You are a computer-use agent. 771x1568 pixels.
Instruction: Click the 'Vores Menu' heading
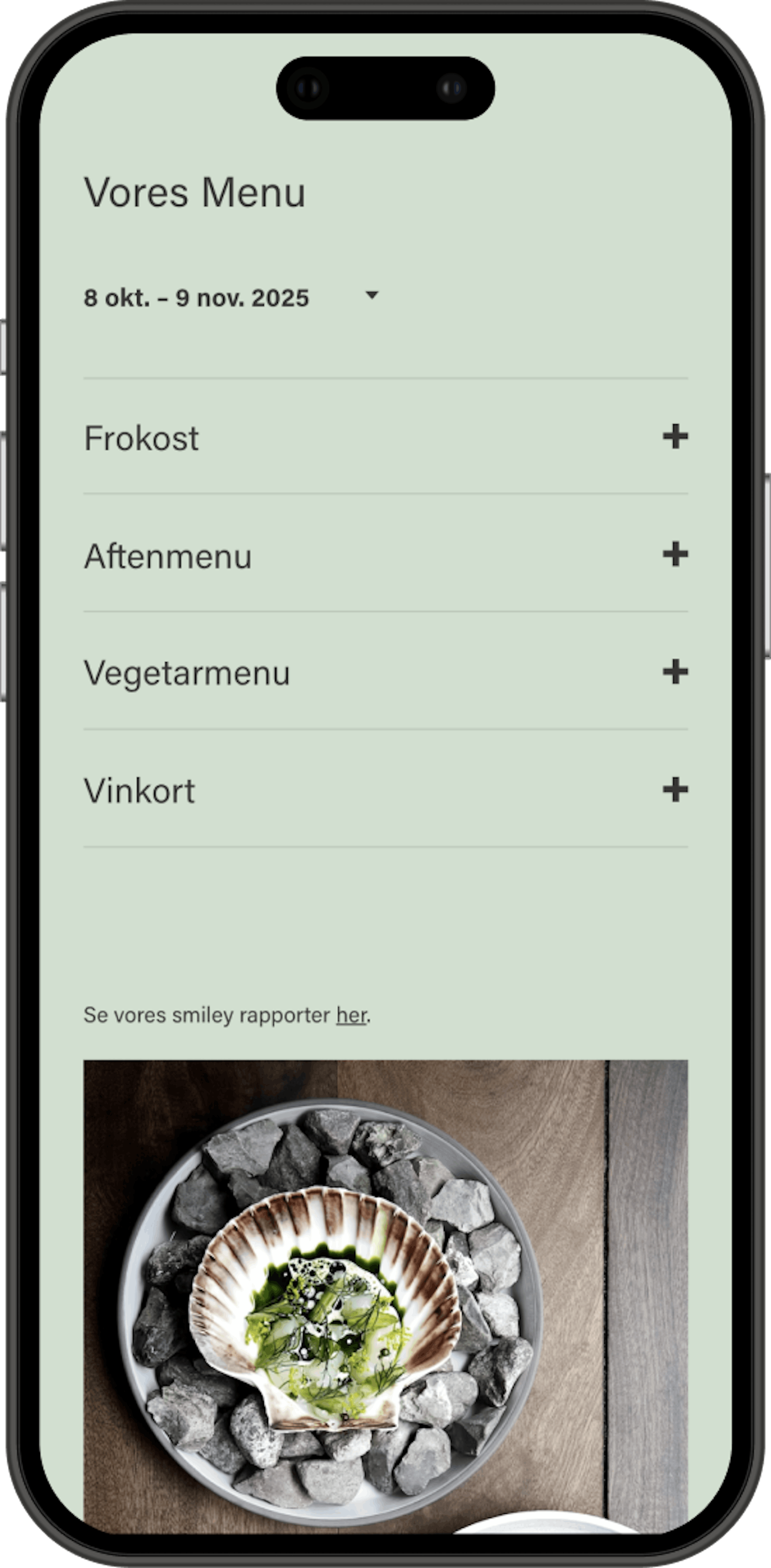tap(194, 193)
